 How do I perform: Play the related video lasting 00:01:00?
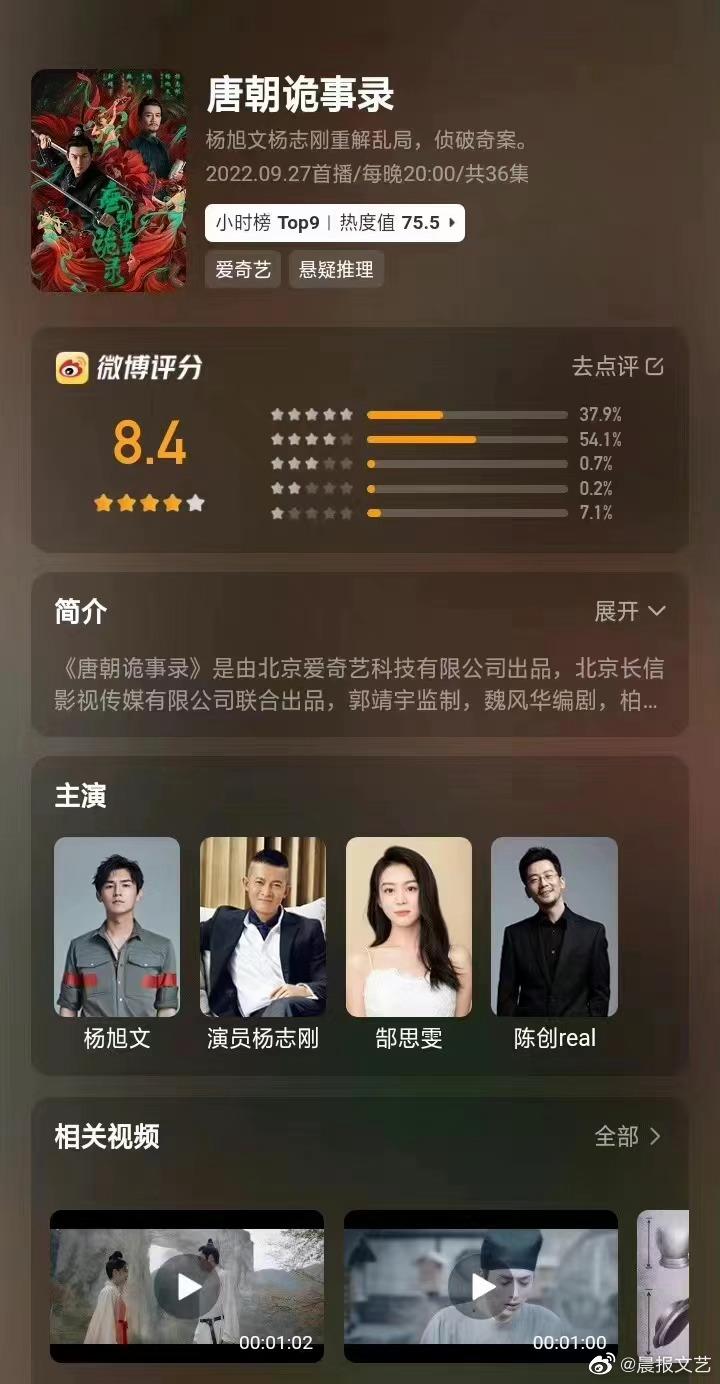[481, 1286]
